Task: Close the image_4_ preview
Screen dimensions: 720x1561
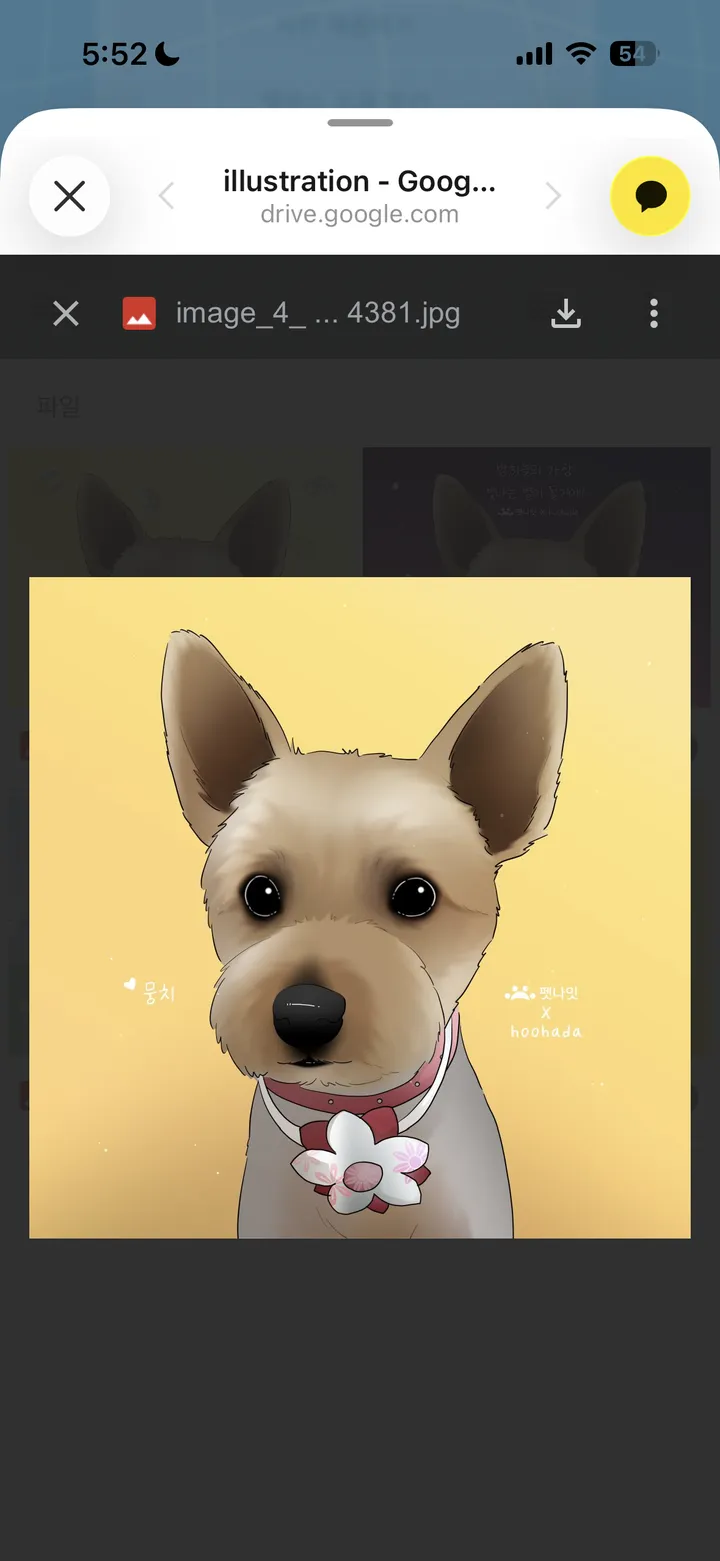Action: (x=66, y=314)
